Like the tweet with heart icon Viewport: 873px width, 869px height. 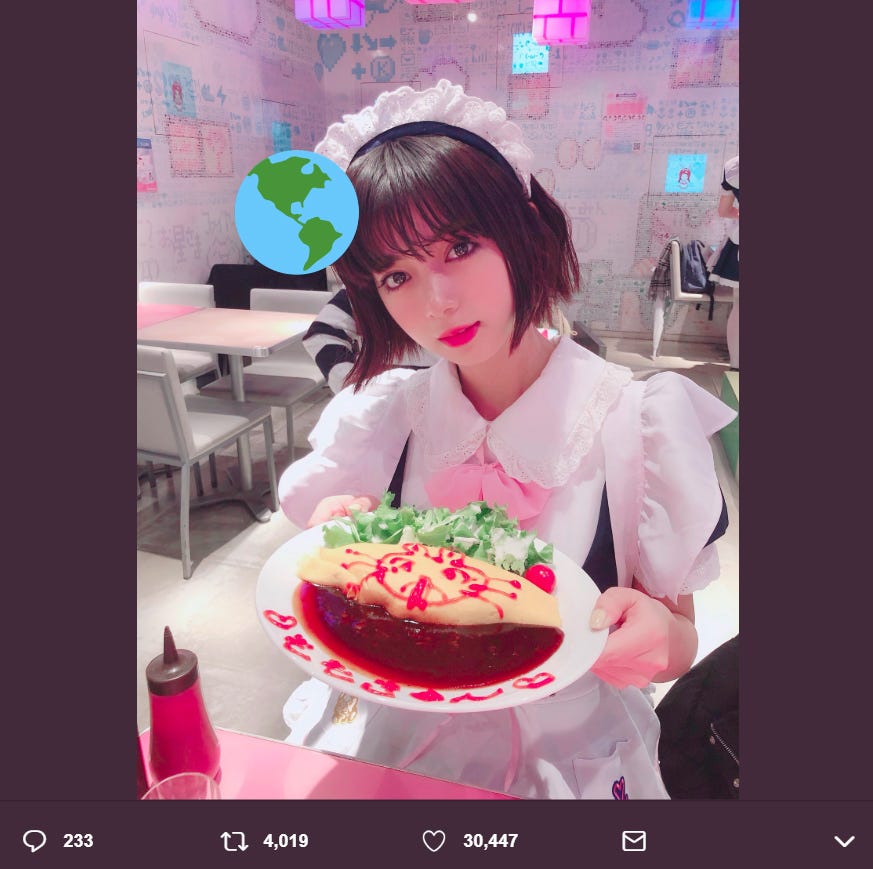click(434, 841)
